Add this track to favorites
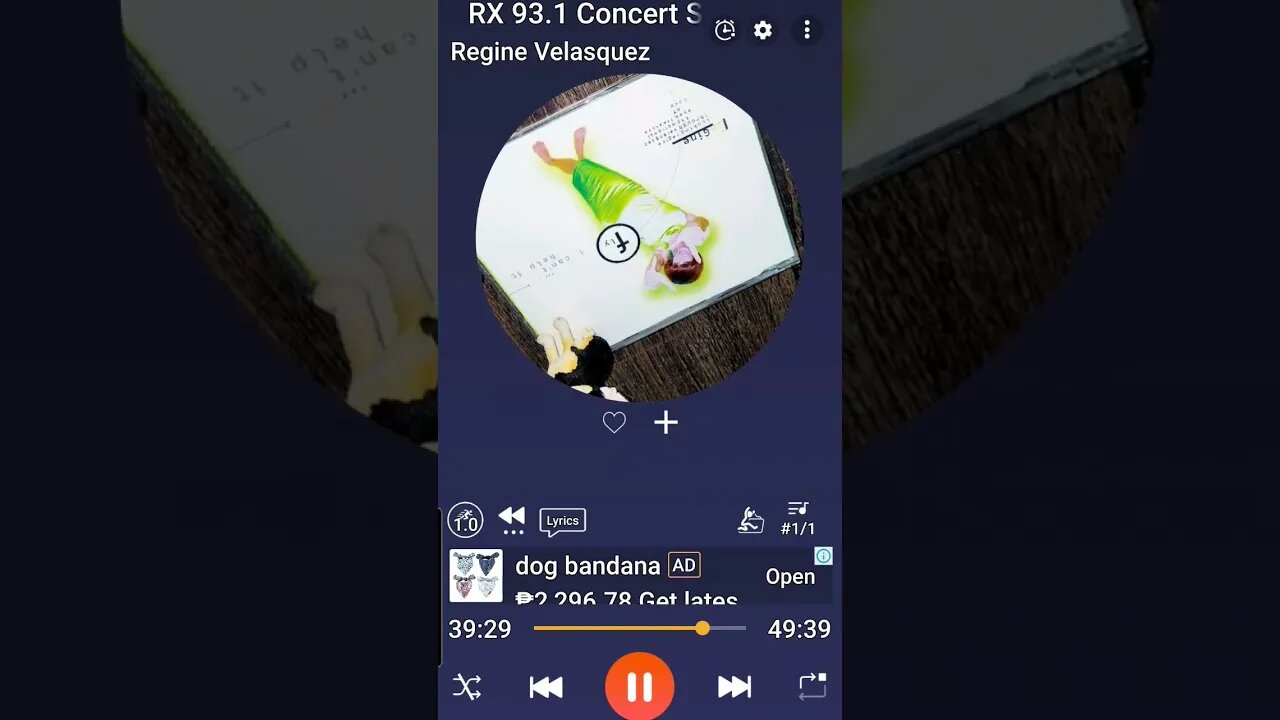Viewport: 1280px width, 720px height. click(614, 423)
